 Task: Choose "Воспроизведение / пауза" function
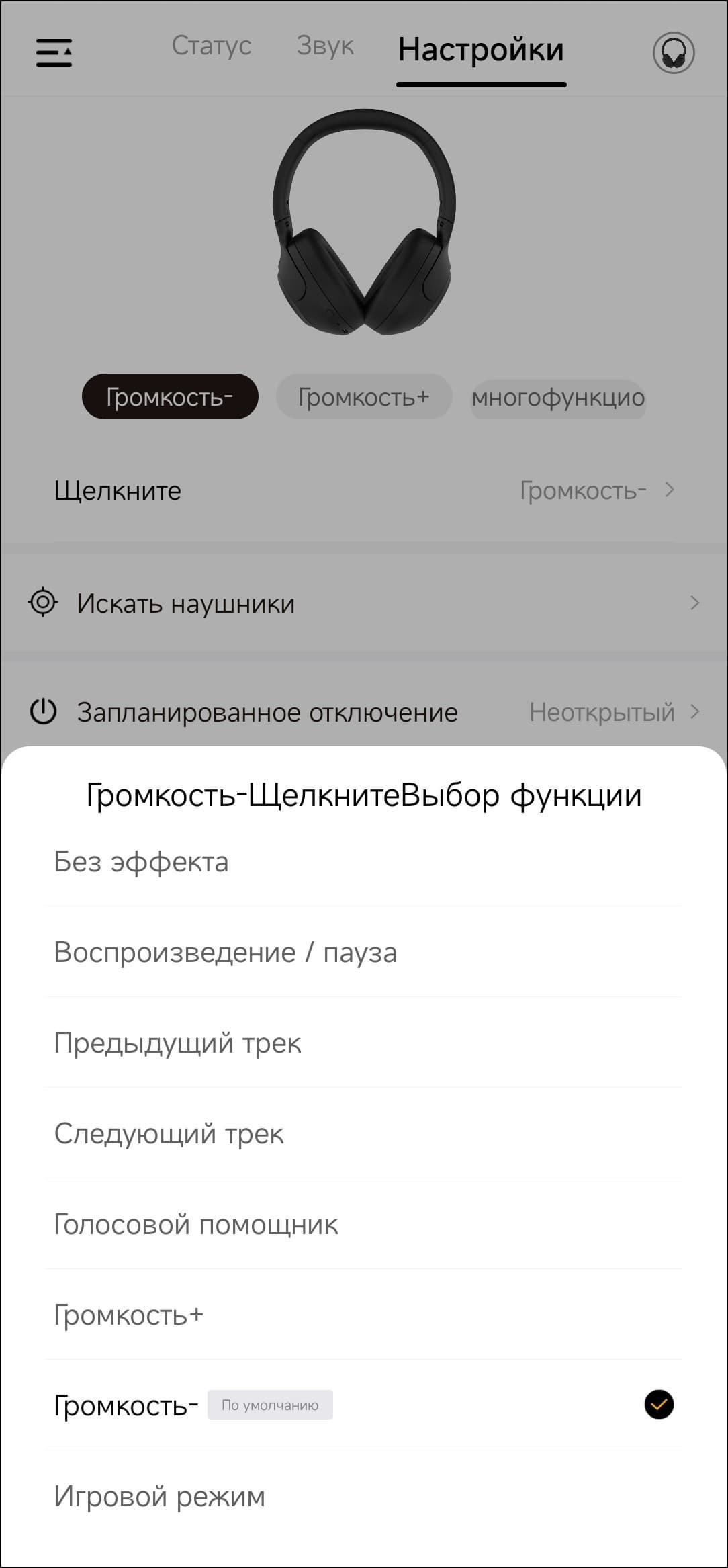coord(364,952)
